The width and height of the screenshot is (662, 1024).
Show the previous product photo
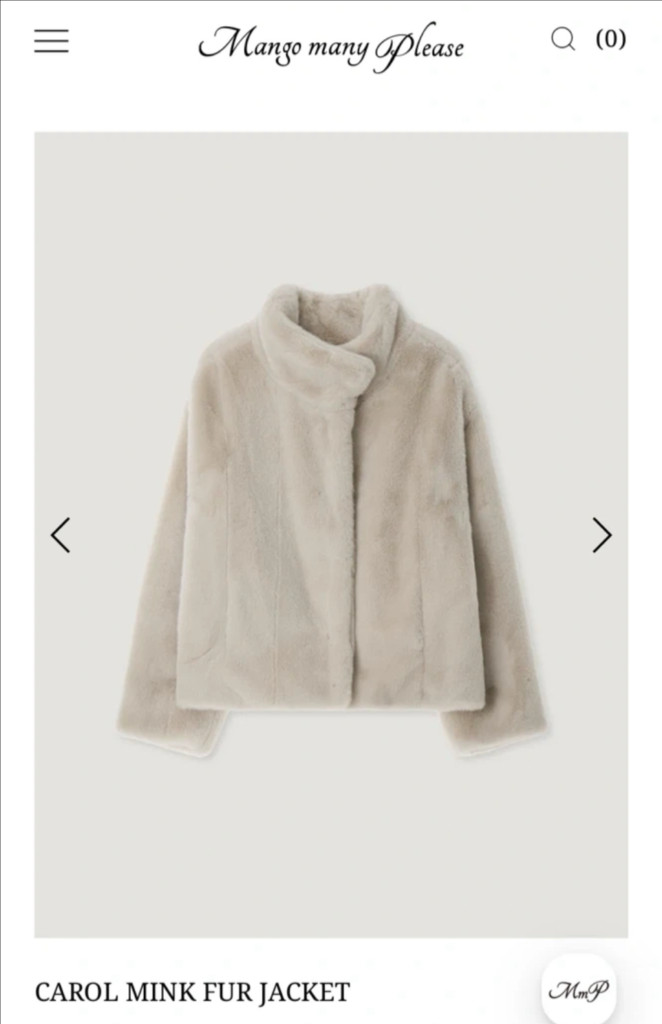61,536
